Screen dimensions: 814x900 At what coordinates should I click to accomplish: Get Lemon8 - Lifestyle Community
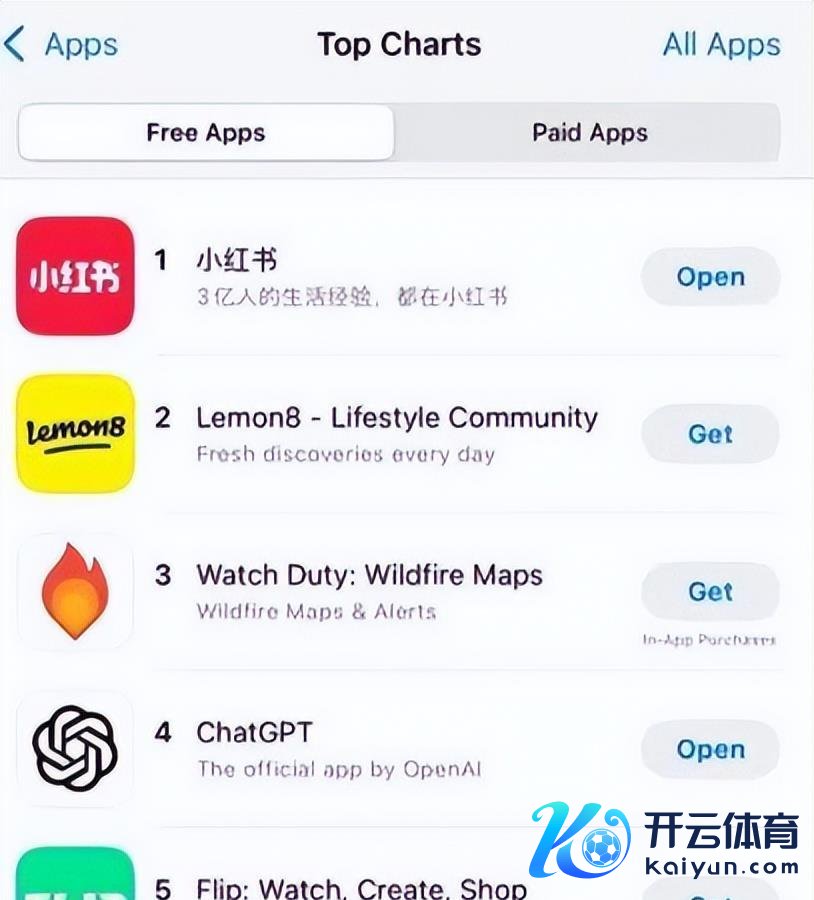coord(710,434)
